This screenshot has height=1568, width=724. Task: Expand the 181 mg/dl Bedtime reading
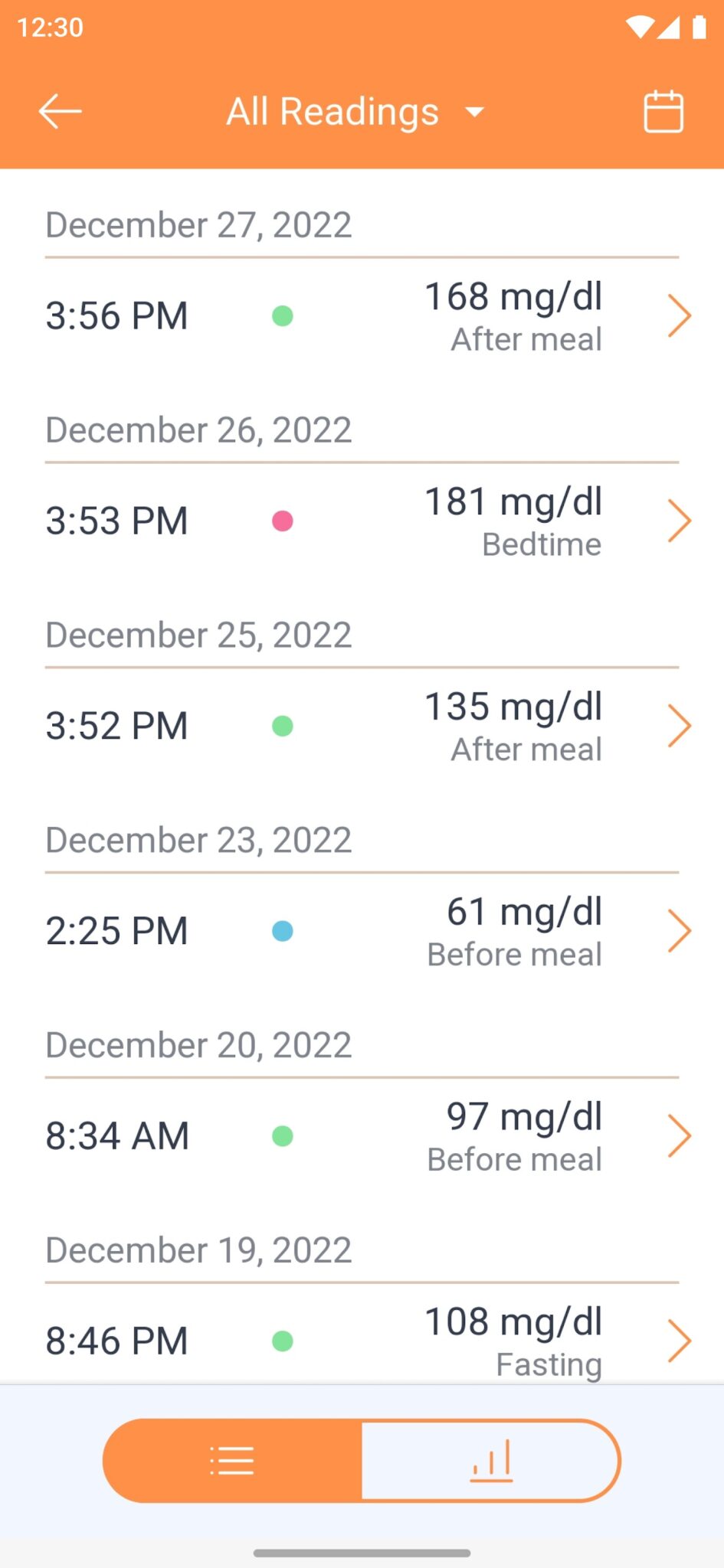[x=679, y=520]
